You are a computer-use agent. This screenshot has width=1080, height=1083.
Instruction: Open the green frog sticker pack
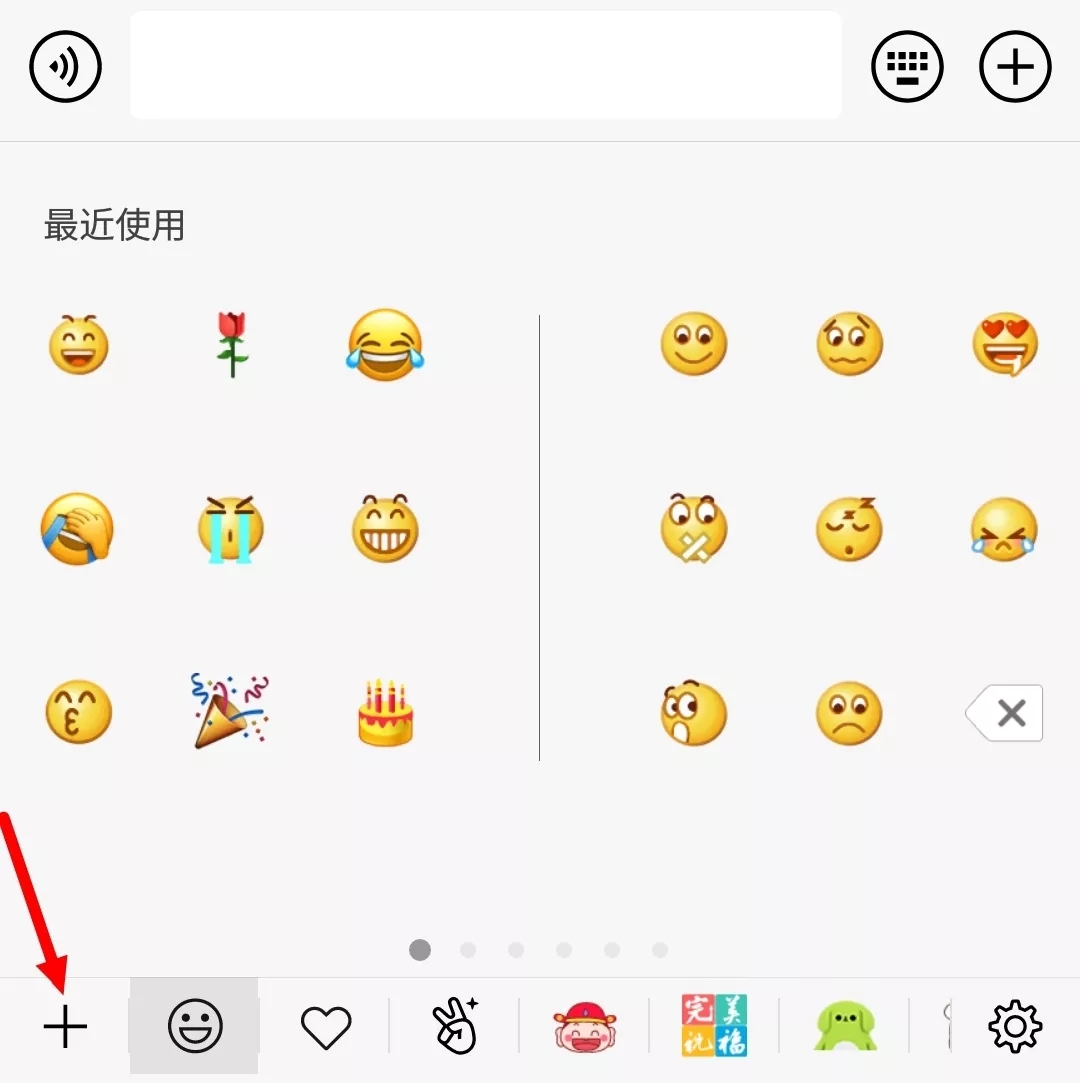tap(845, 1027)
